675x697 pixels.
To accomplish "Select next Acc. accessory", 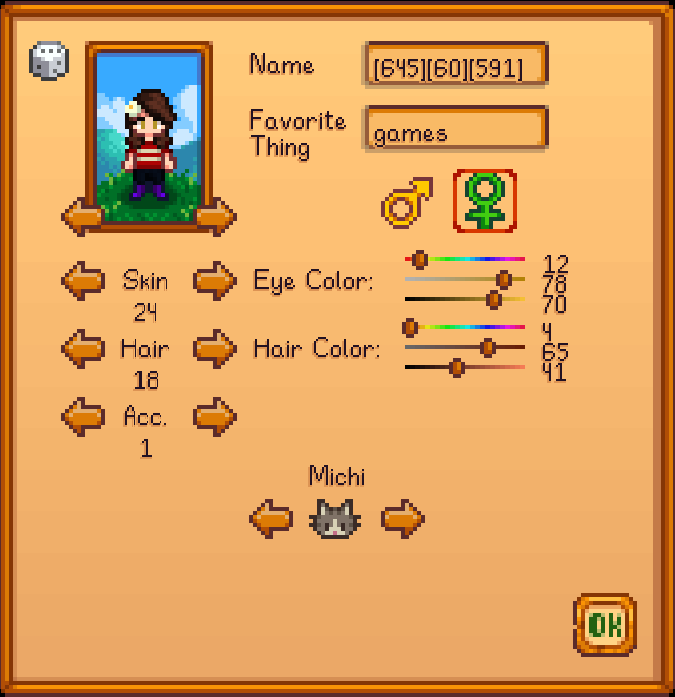I will coord(214,416).
